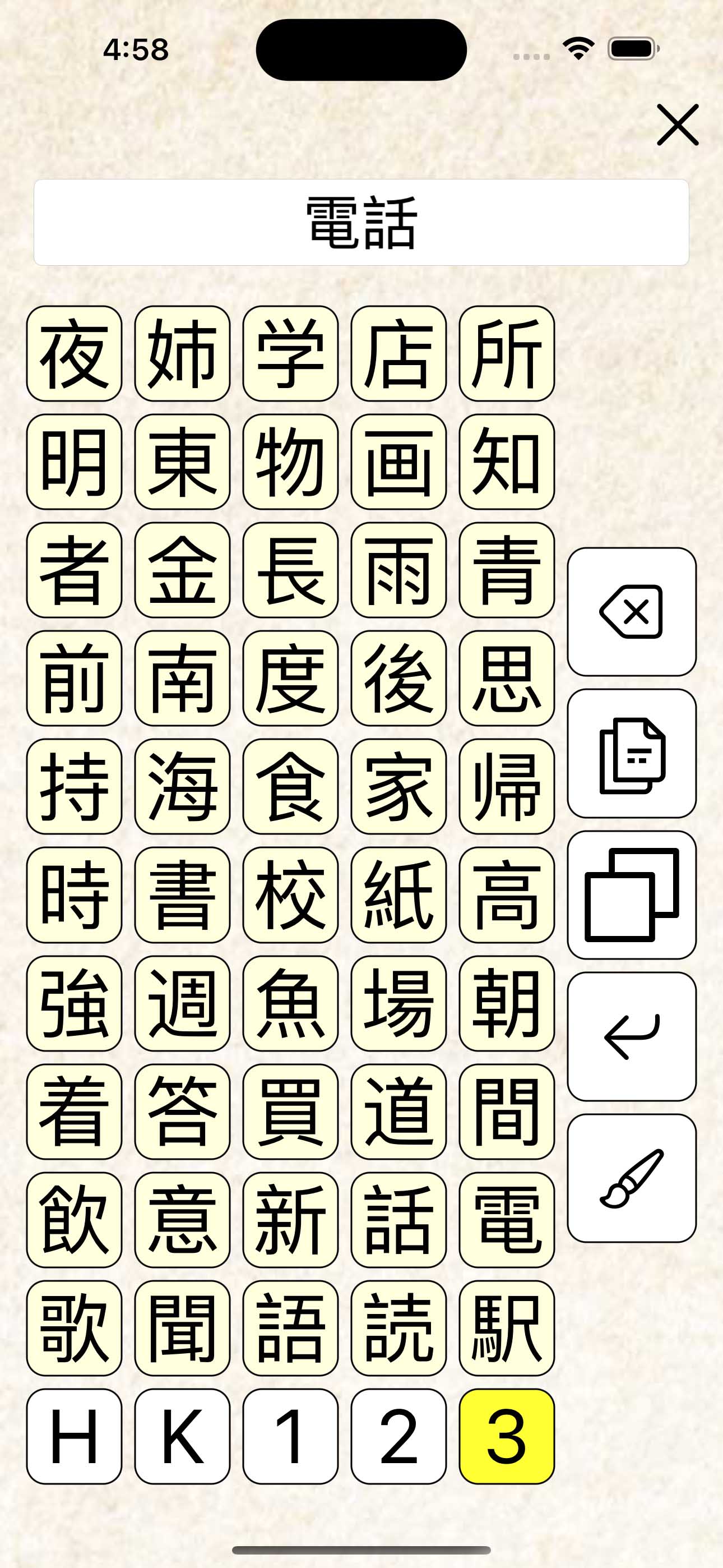Tap the paste document icon
Image resolution: width=723 pixels, height=1568 pixels.
631,754
